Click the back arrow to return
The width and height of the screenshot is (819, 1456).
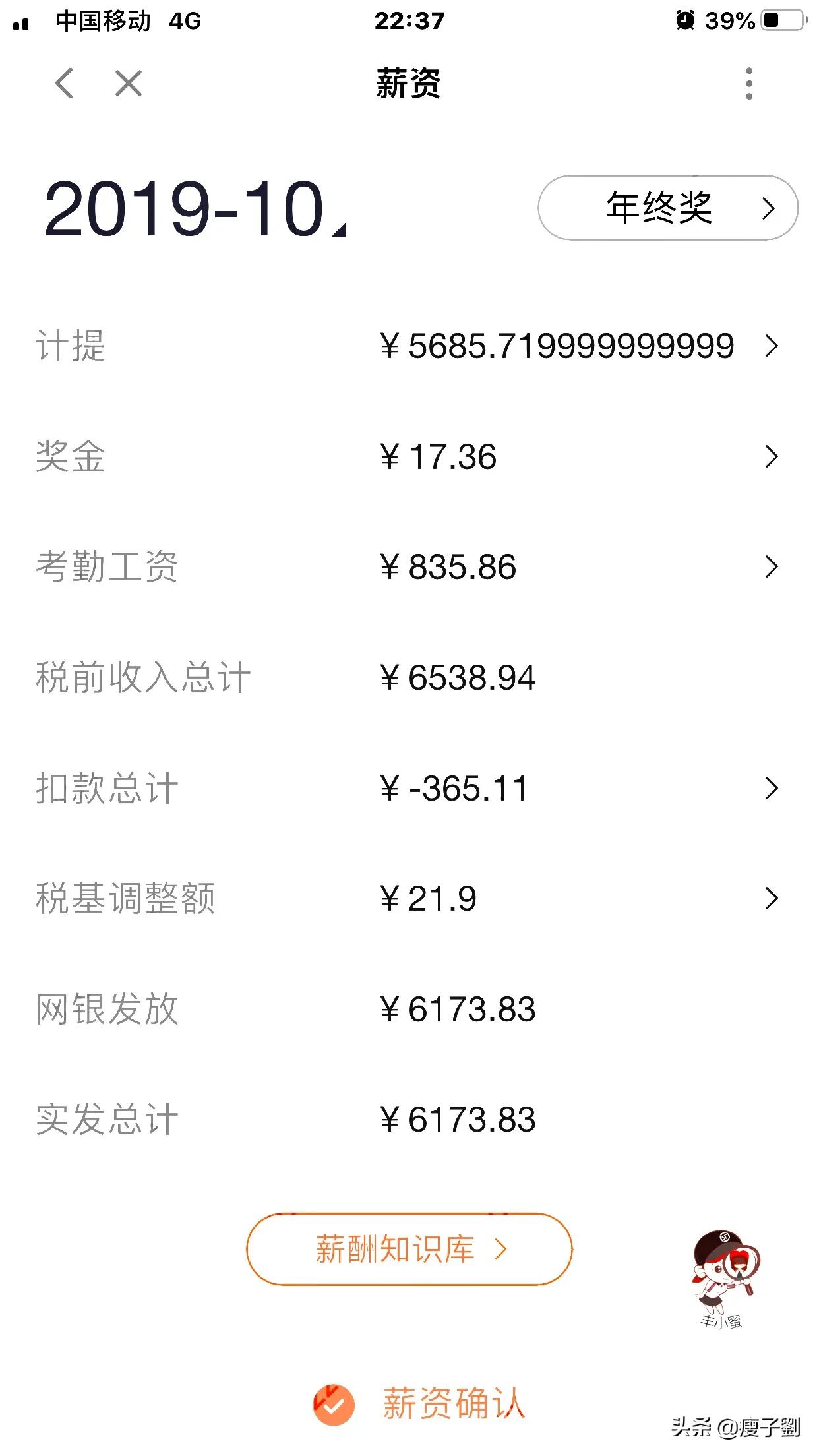64,84
